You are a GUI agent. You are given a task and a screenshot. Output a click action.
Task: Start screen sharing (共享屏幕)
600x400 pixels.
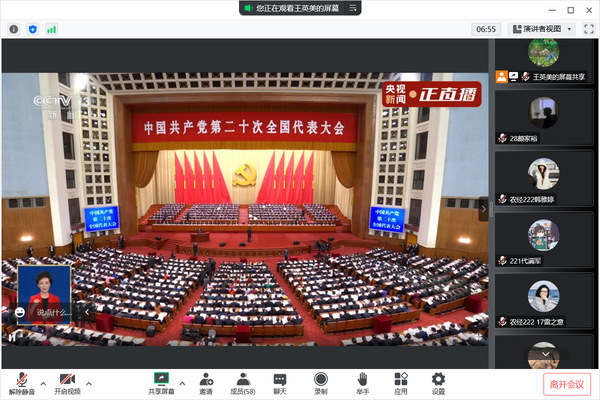click(161, 383)
